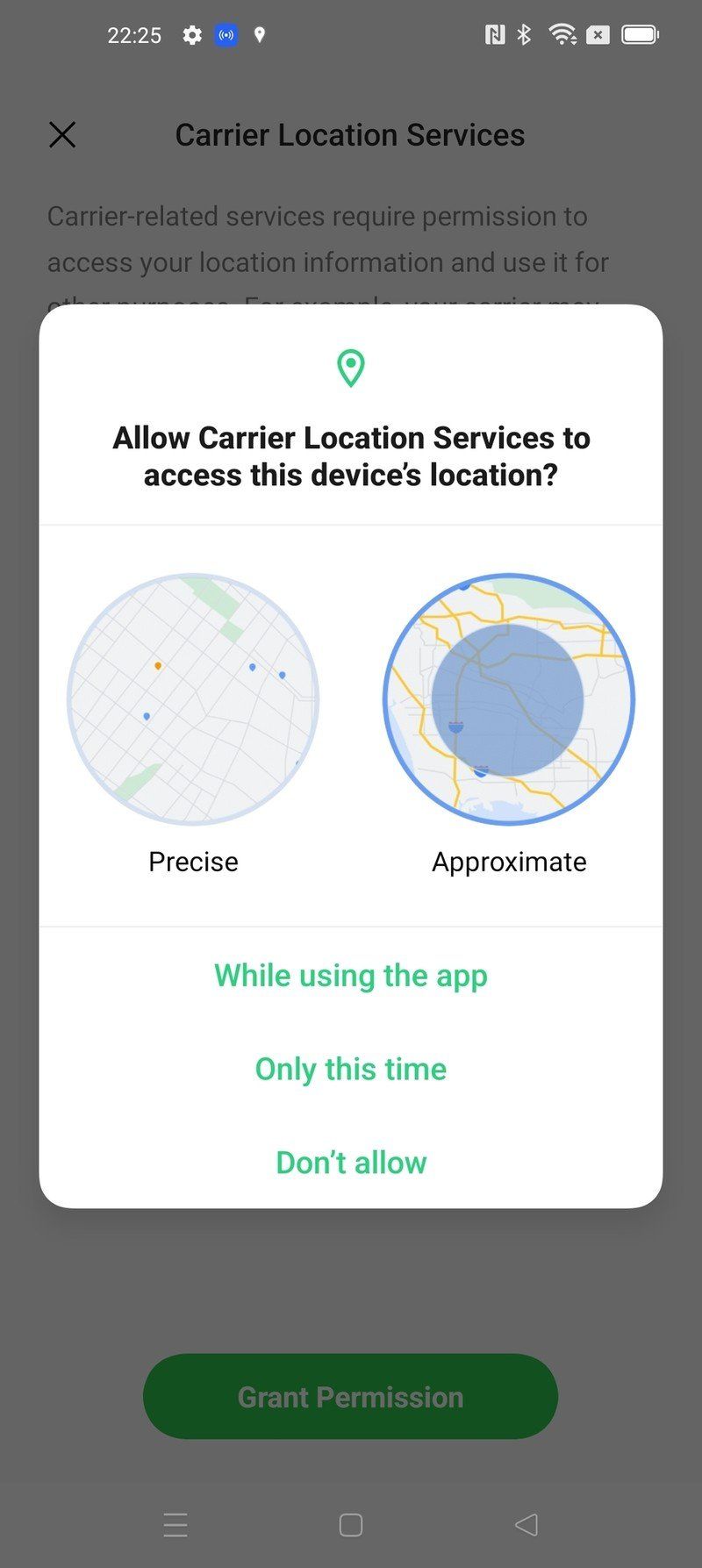The image size is (702, 1568).
Task: Tap the Grant Permission button
Action: coord(350,1396)
